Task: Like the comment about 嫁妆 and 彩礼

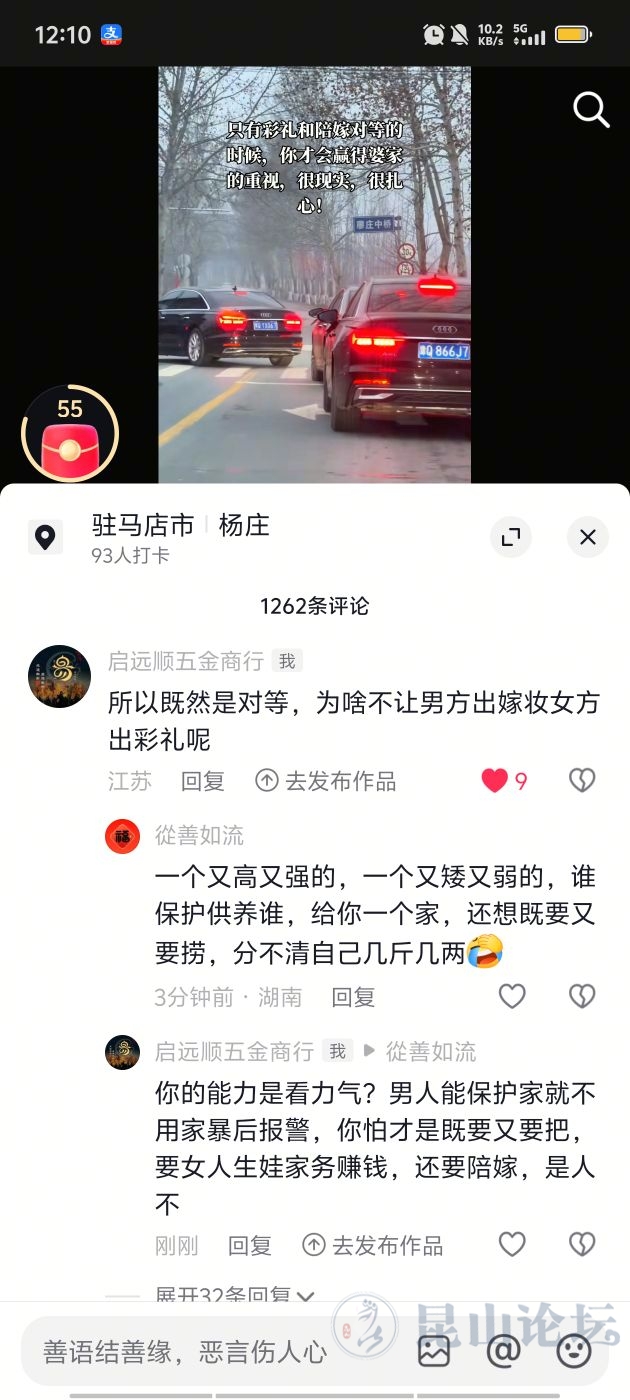Action: point(496,781)
